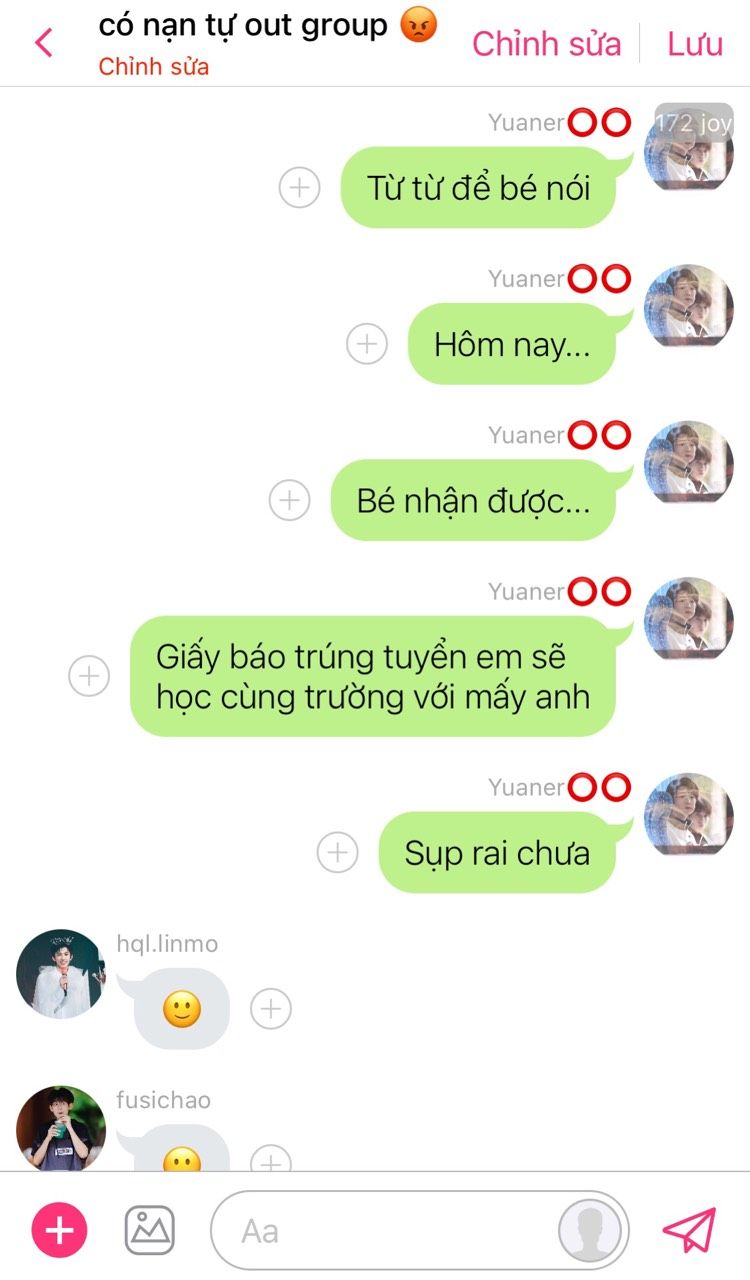Switch the sender character in the input box
Image resolution: width=750 pixels, height=1280 pixels.
(591, 1230)
